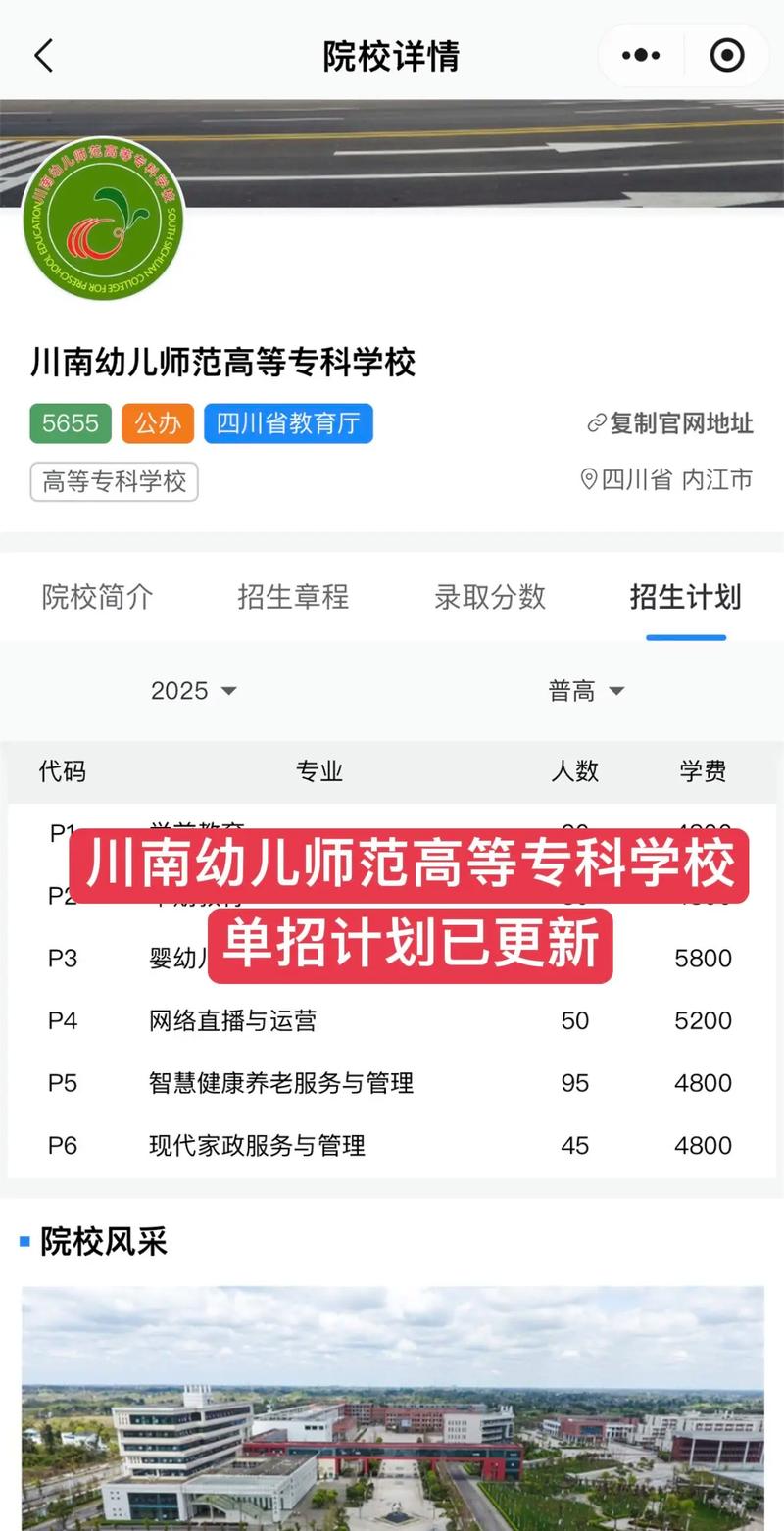Switch to the 录取分数 tab
Screen dimensions: 784x1531
(x=489, y=598)
